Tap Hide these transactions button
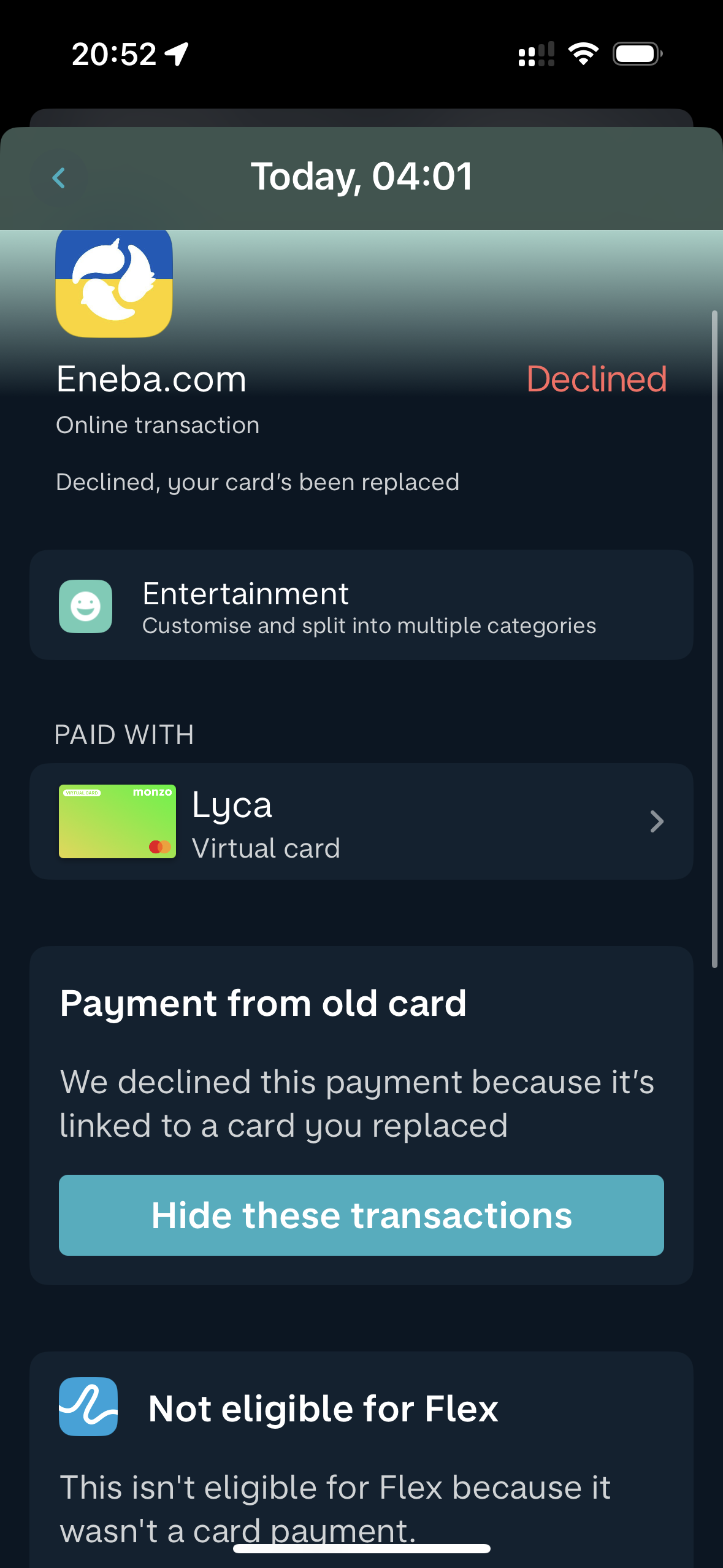The image size is (723, 1568). click(x=361, y=1215)
